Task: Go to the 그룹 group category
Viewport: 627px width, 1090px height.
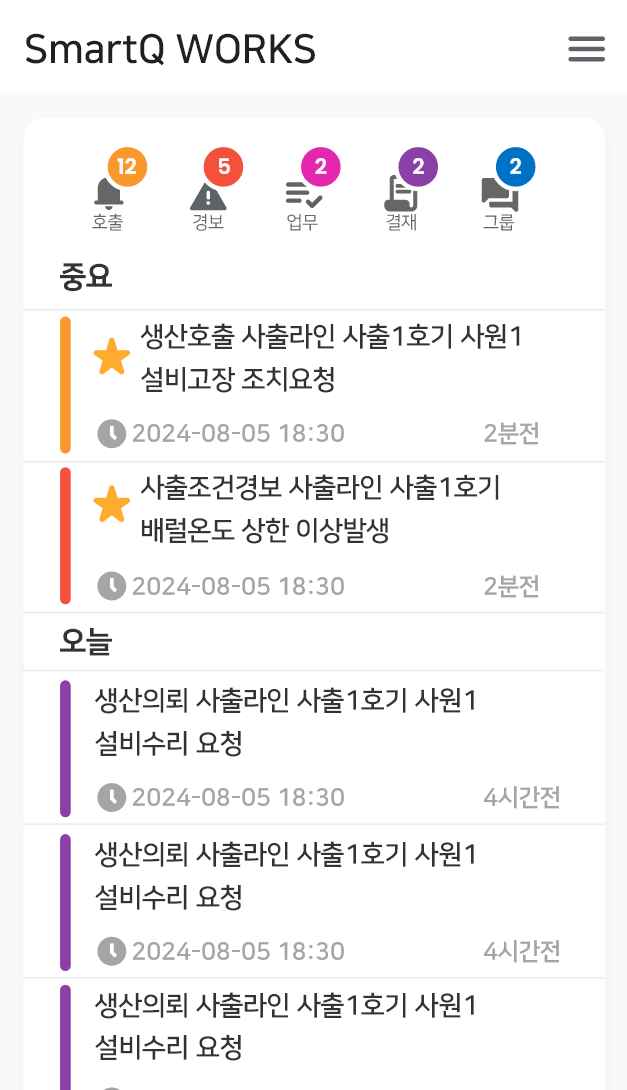Action: point(498,198)
